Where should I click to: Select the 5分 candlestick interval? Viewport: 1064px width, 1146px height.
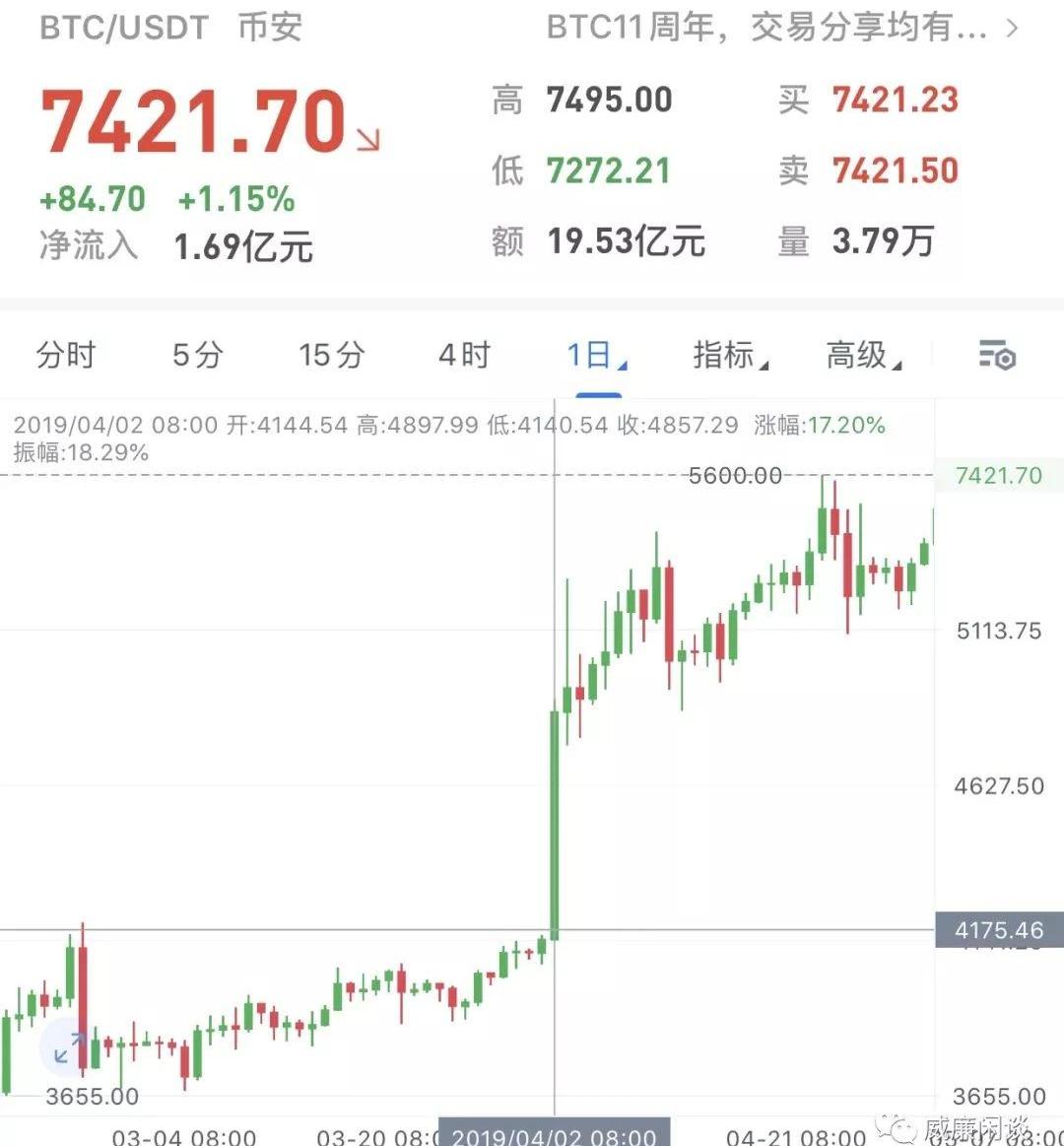pyautogui.click(x=198, y=355)
